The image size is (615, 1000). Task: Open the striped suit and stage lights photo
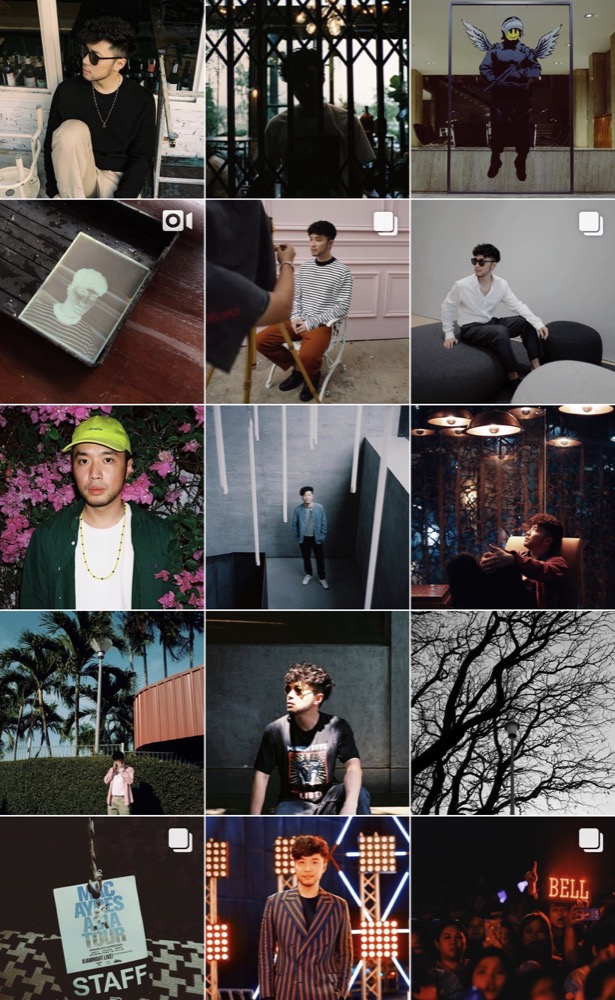point(306,908)
